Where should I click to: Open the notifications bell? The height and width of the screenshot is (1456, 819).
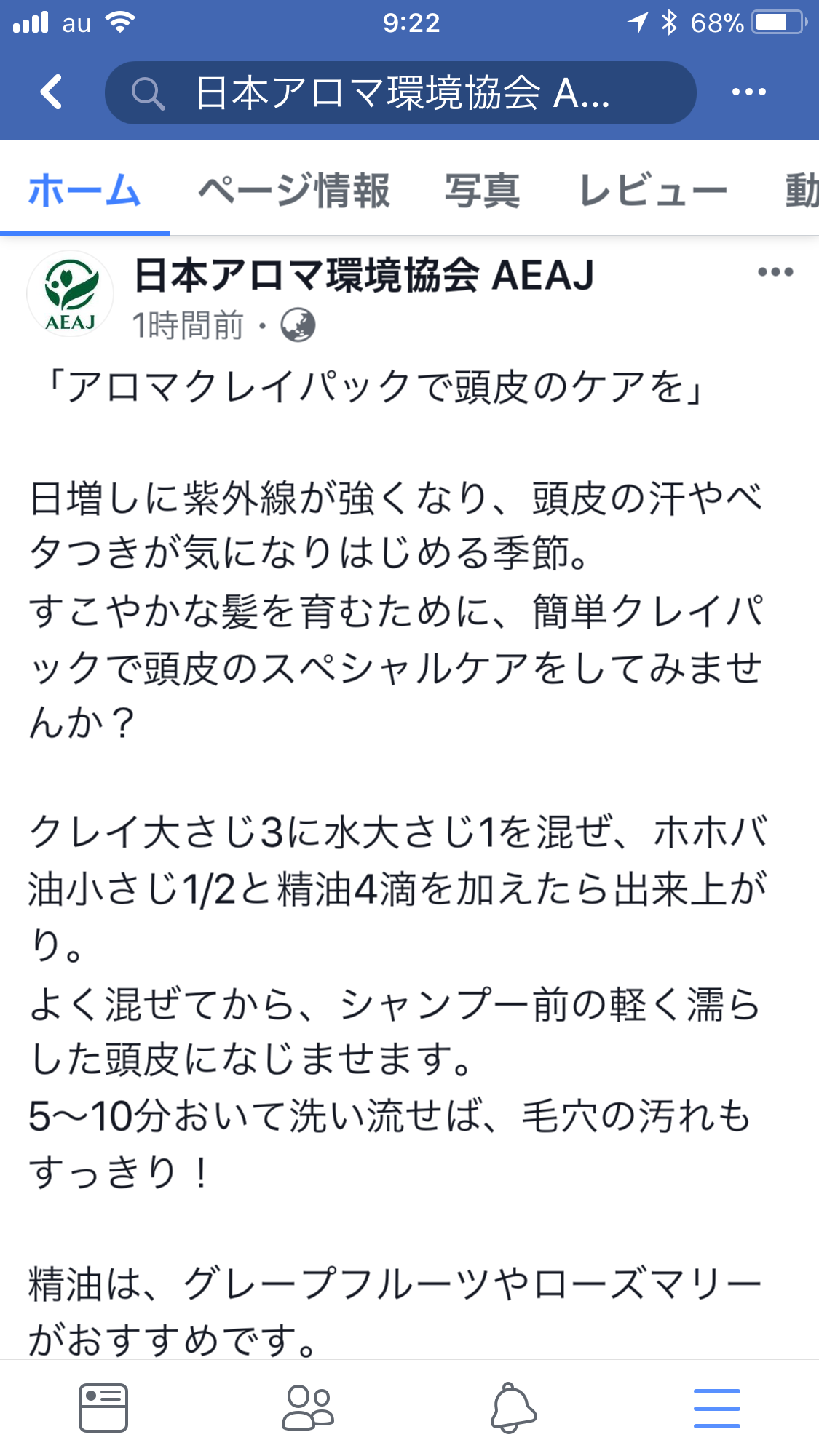coord(513,1407)
